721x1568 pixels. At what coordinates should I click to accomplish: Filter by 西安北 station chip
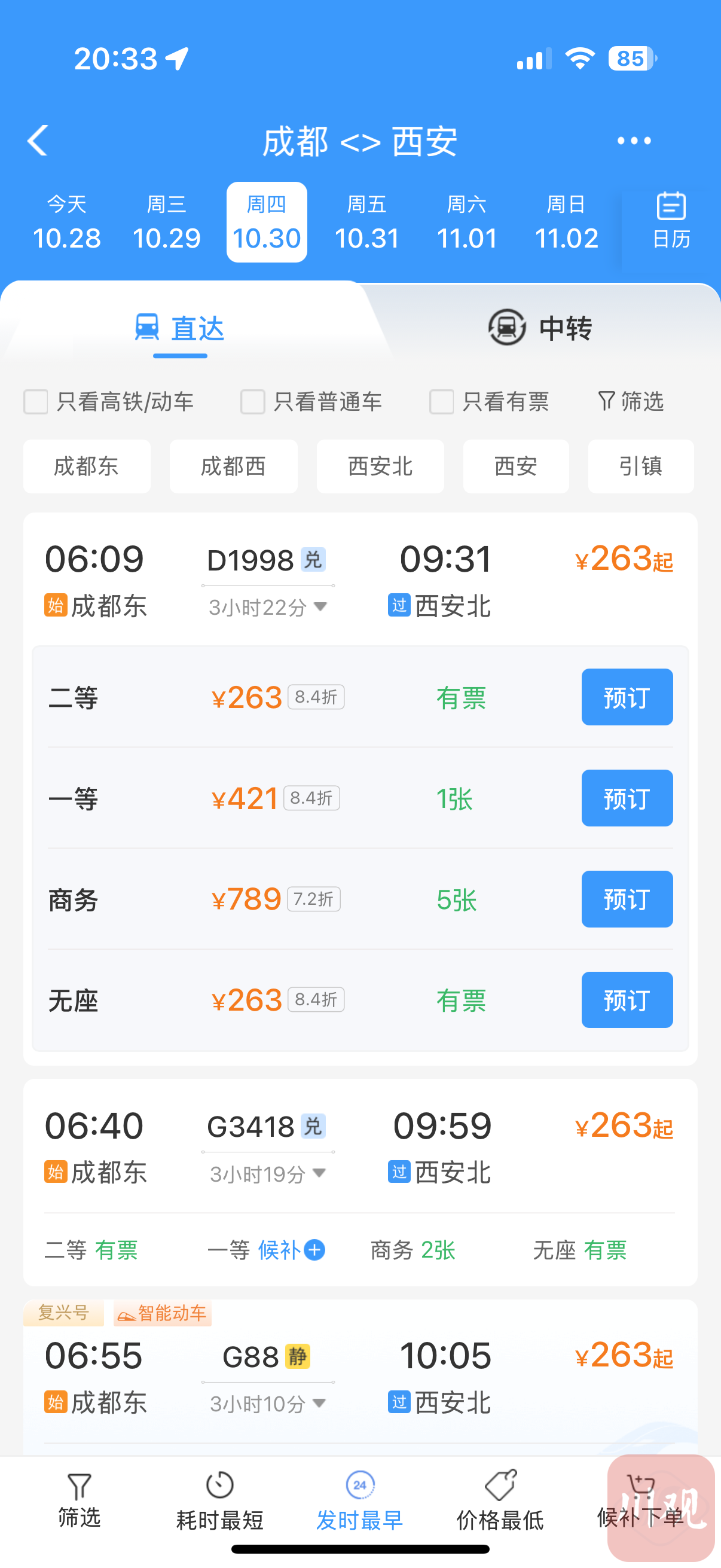(380, 466)
